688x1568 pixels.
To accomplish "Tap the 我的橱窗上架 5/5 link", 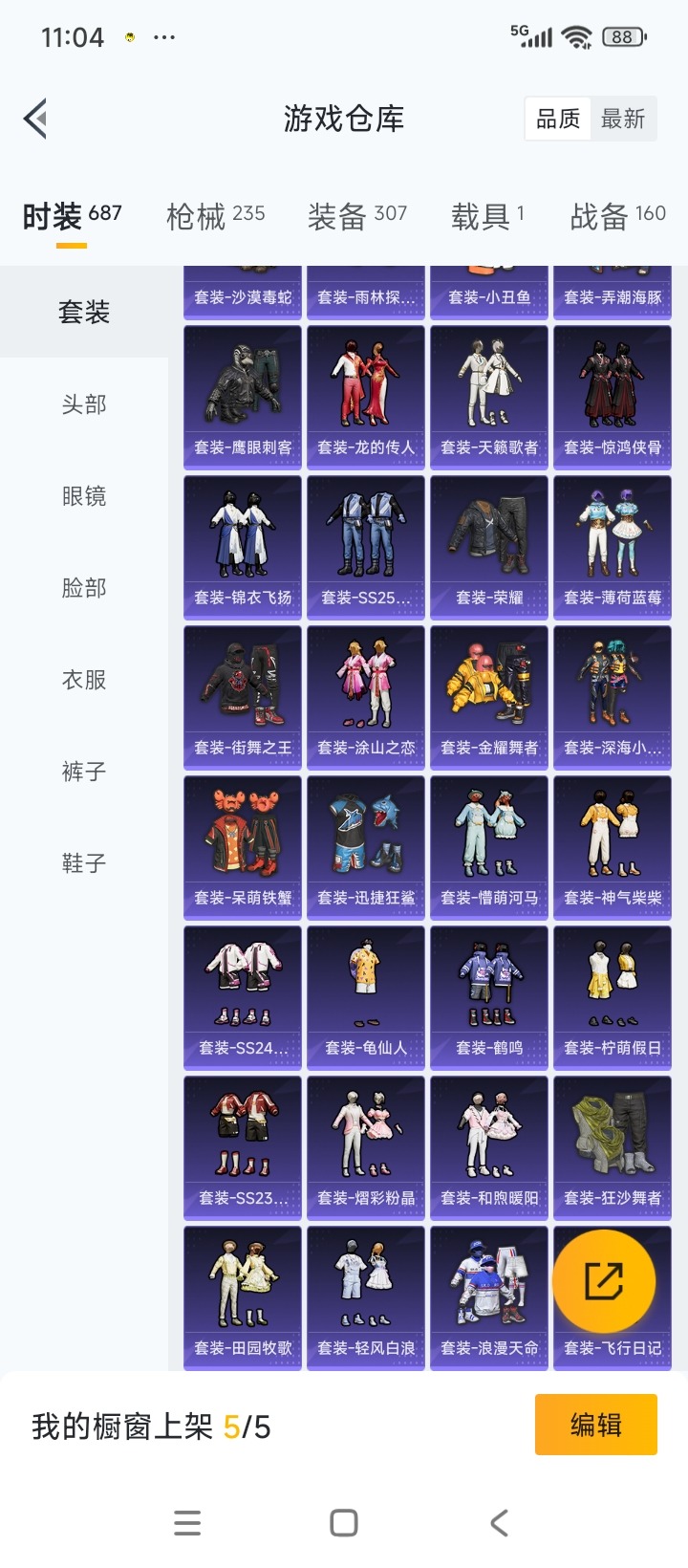I will [x=153, y=1425].
